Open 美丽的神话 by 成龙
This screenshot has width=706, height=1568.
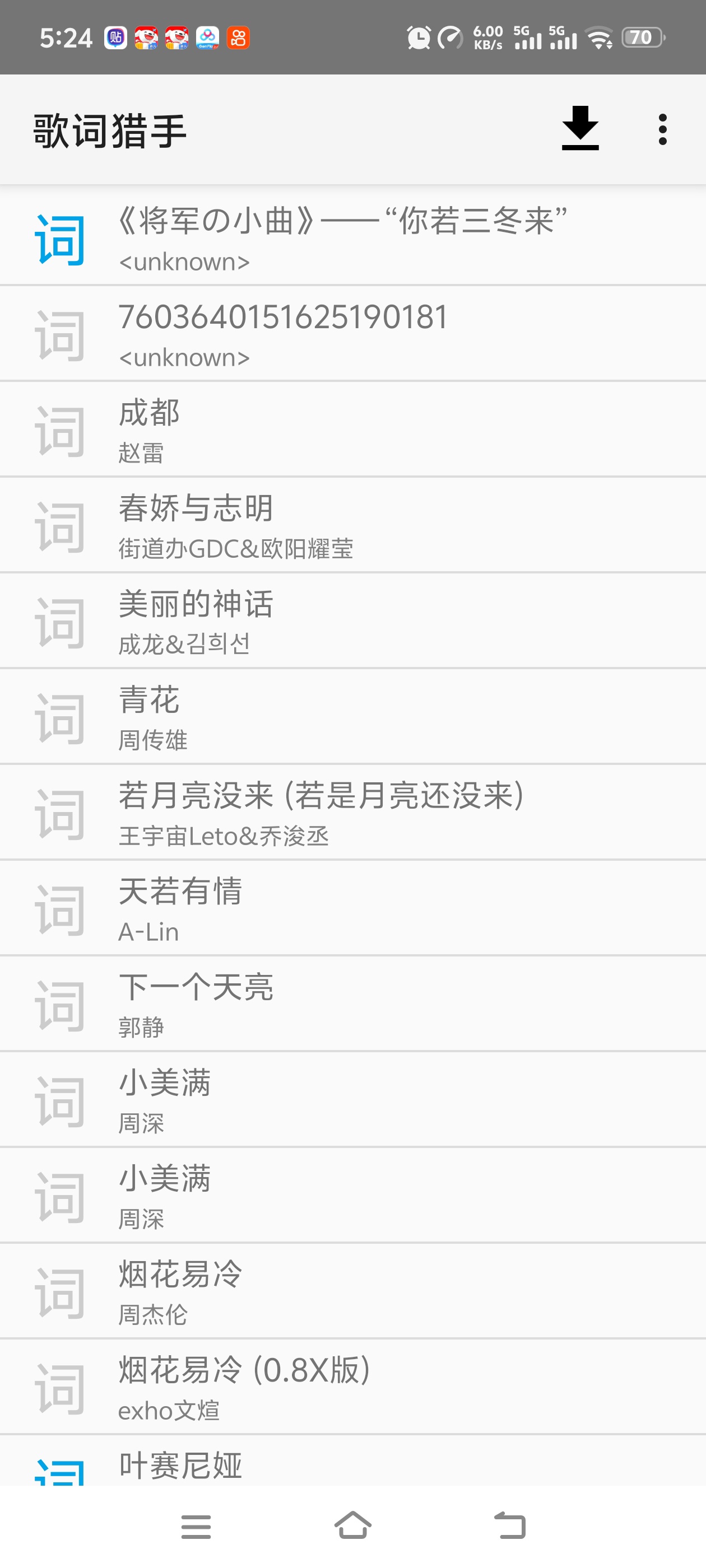pyautogui.click(x=352, y=621)
